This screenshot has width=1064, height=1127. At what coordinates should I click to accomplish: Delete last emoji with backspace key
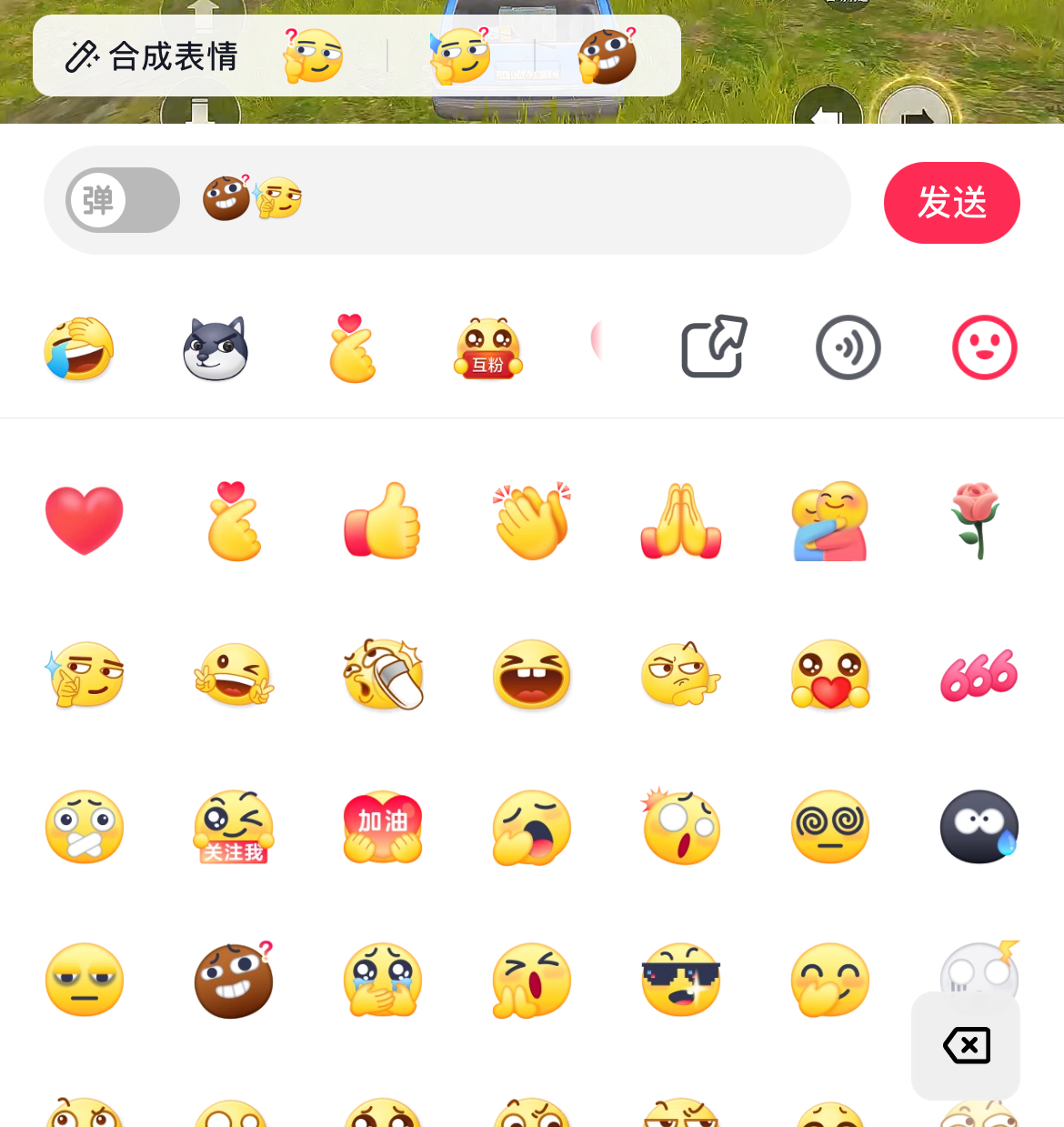966,1046
